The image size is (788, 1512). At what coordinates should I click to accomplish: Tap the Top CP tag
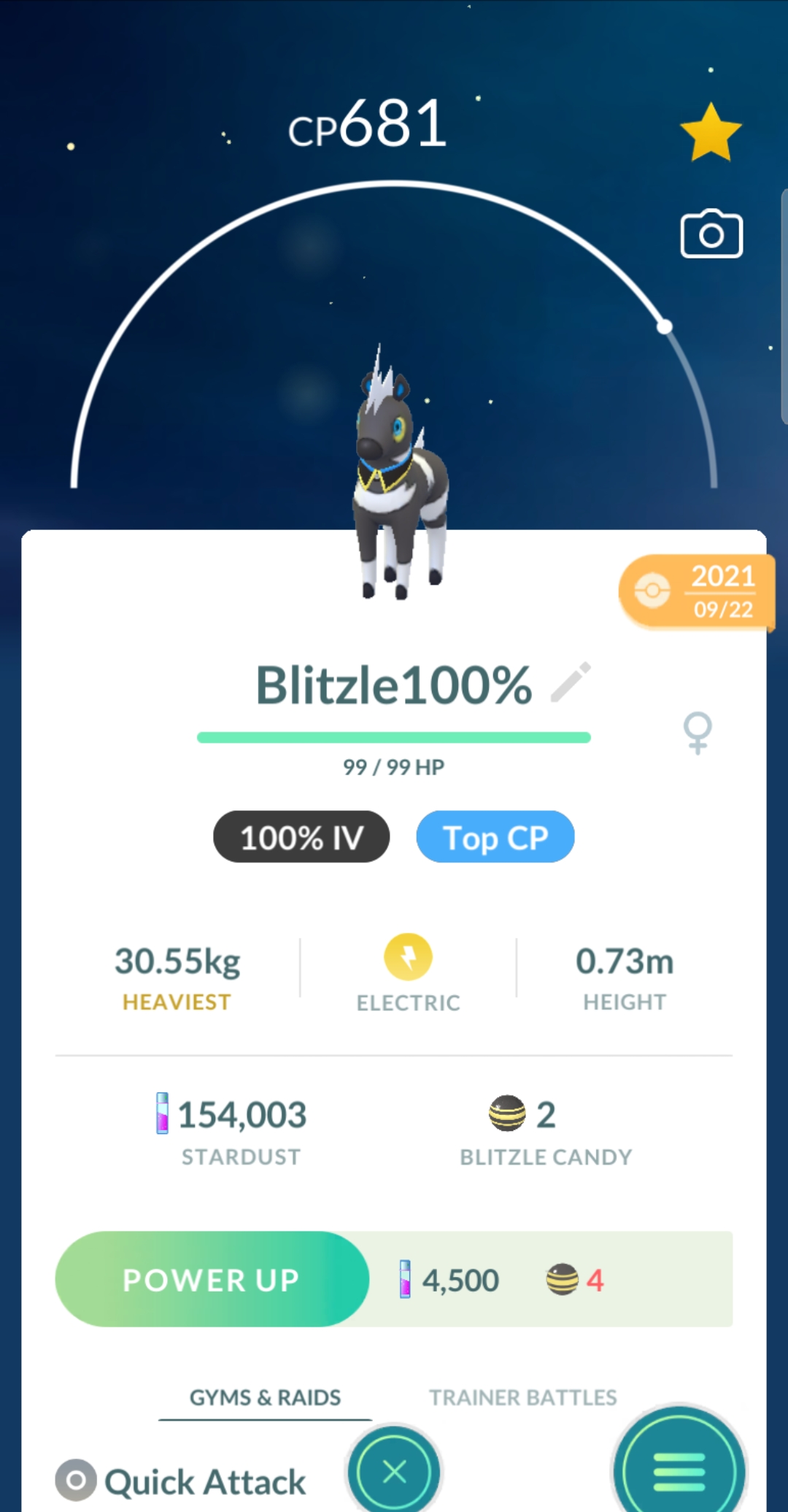click(x=495, y=837)
